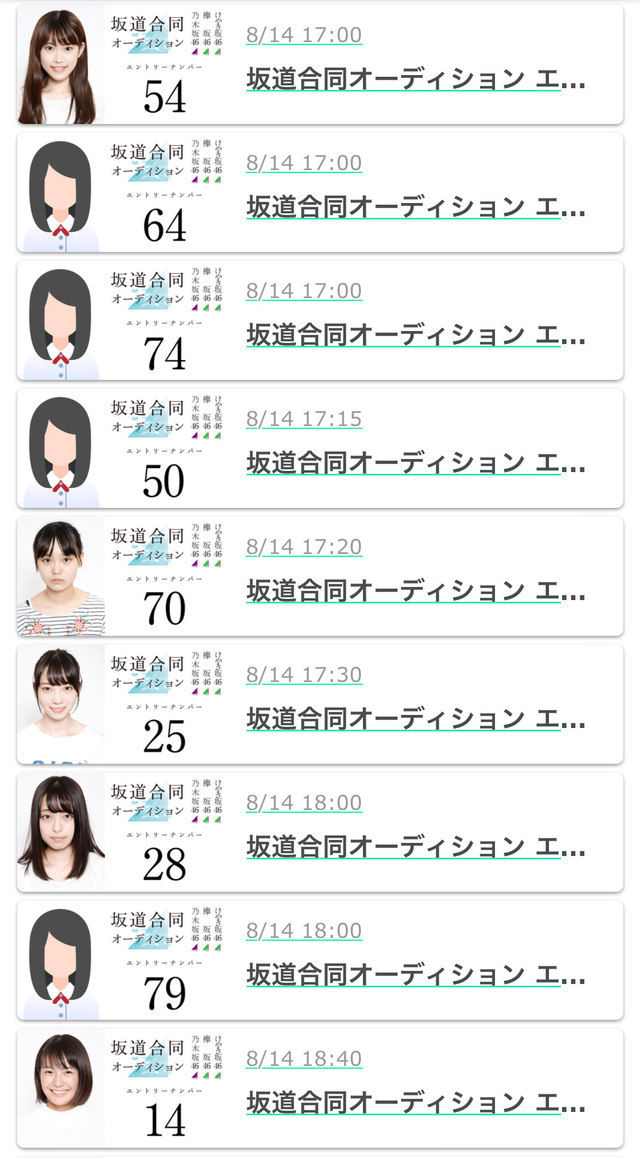Tap the entry number 28 card
Viewport: 640px width, 1158px height.
coord(320,831)
